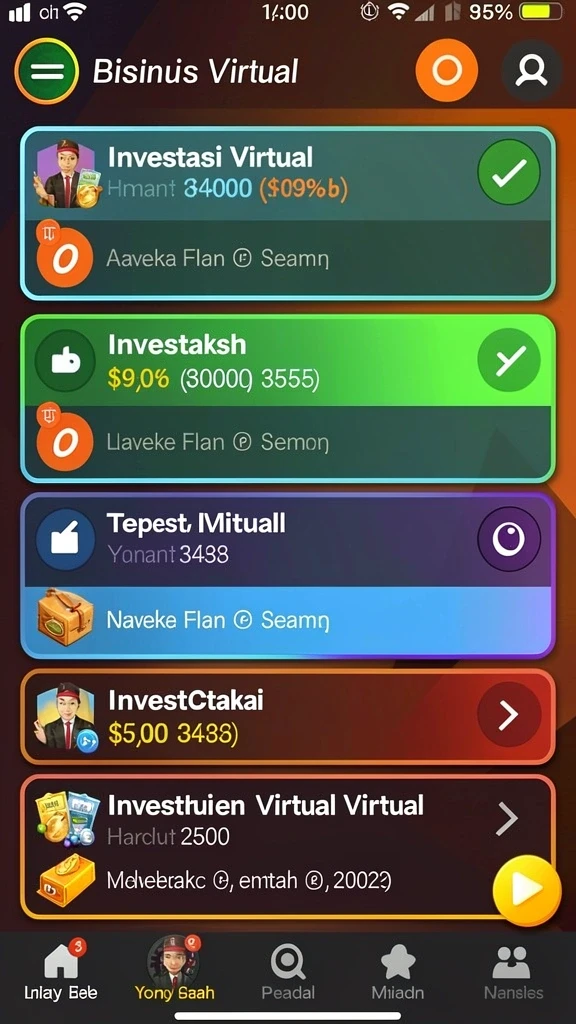Open the Tepest Mituall card

click(x=287, y=576)
